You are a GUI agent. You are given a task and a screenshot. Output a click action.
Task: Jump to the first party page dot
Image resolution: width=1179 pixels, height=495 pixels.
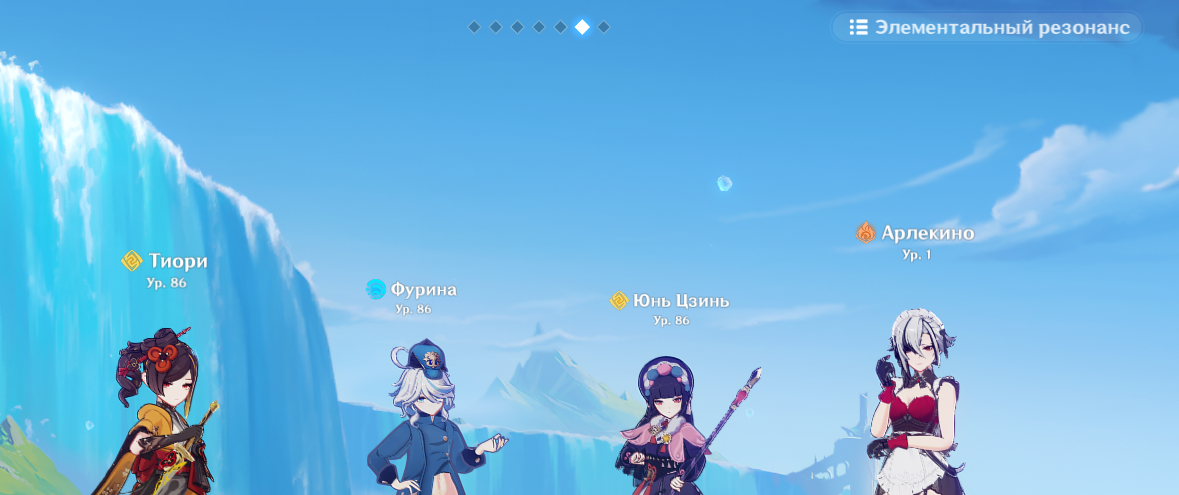(x=474, y=27)
